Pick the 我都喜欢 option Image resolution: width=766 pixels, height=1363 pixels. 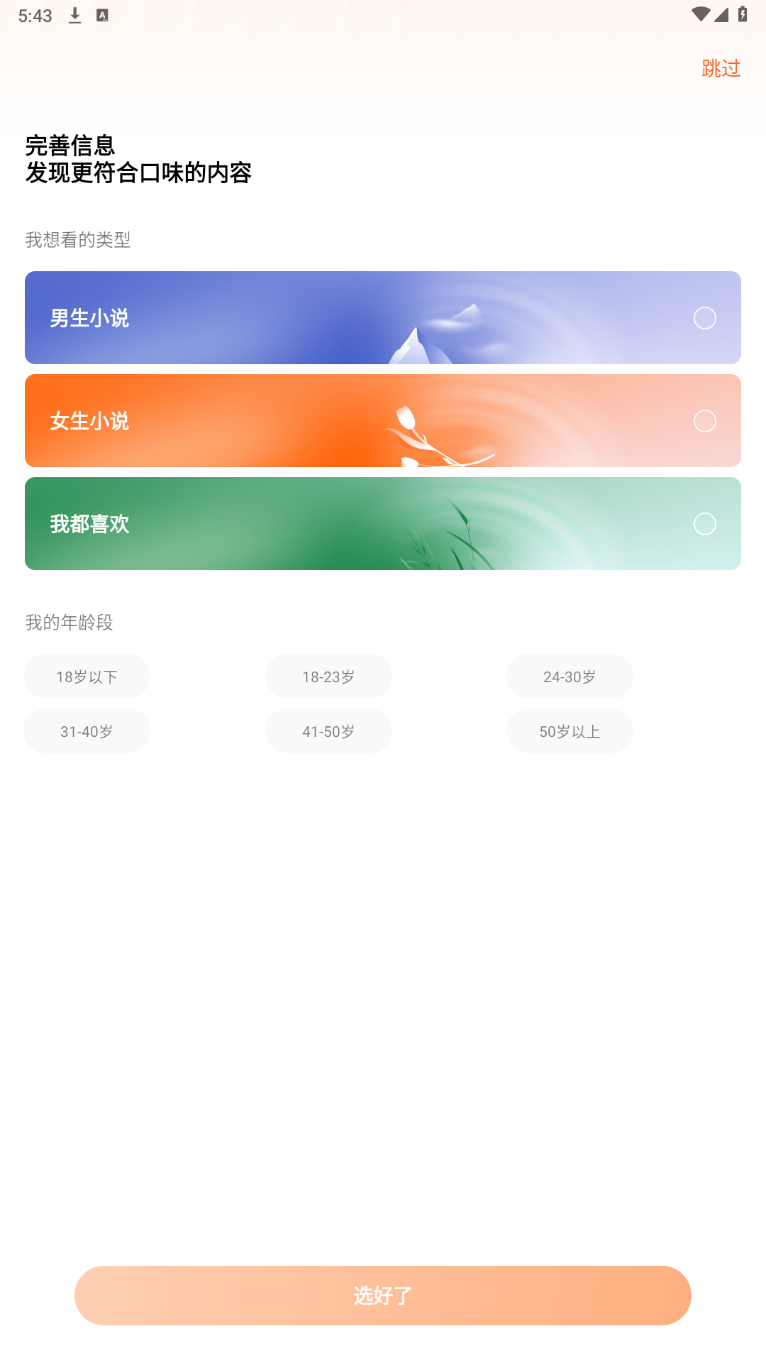382,524
